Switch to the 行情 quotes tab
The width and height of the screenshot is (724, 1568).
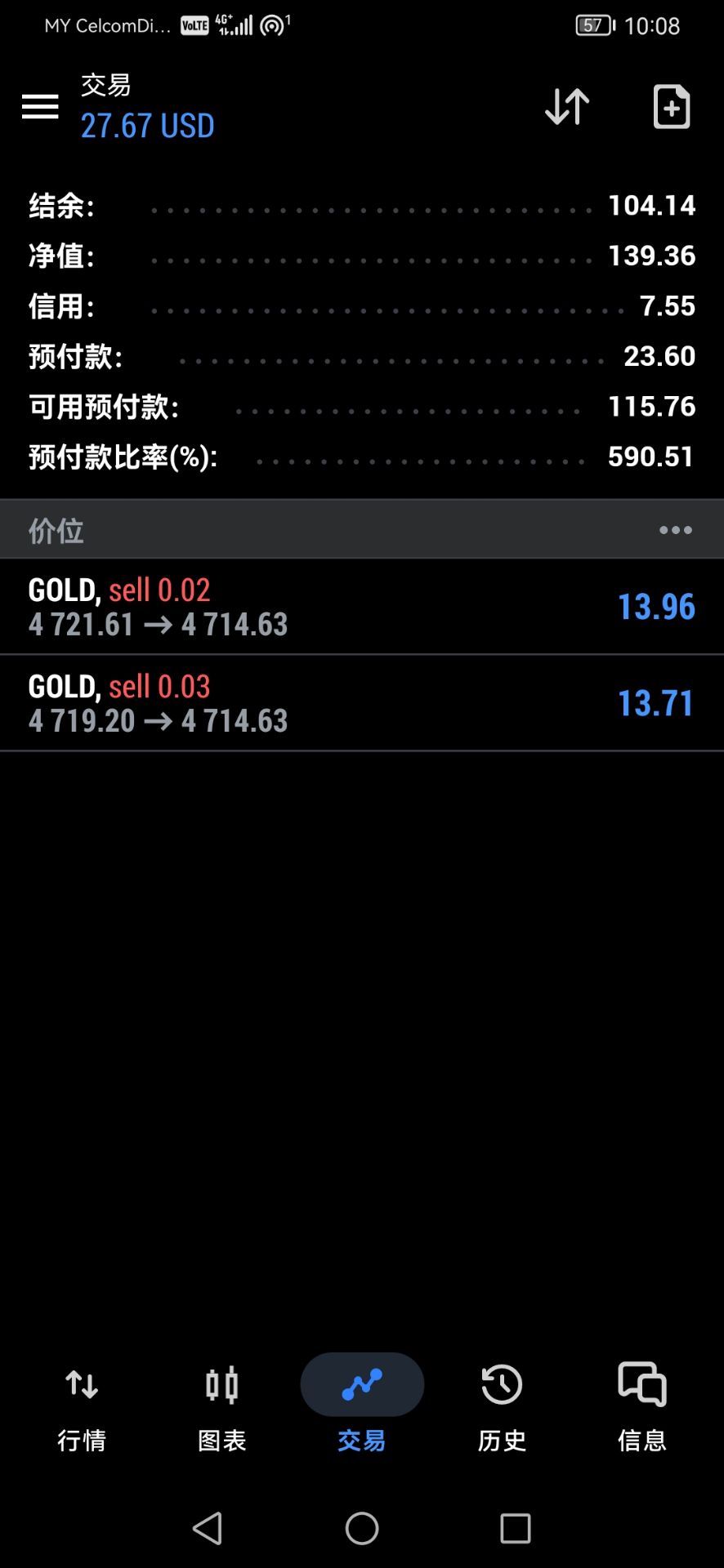82,1406
